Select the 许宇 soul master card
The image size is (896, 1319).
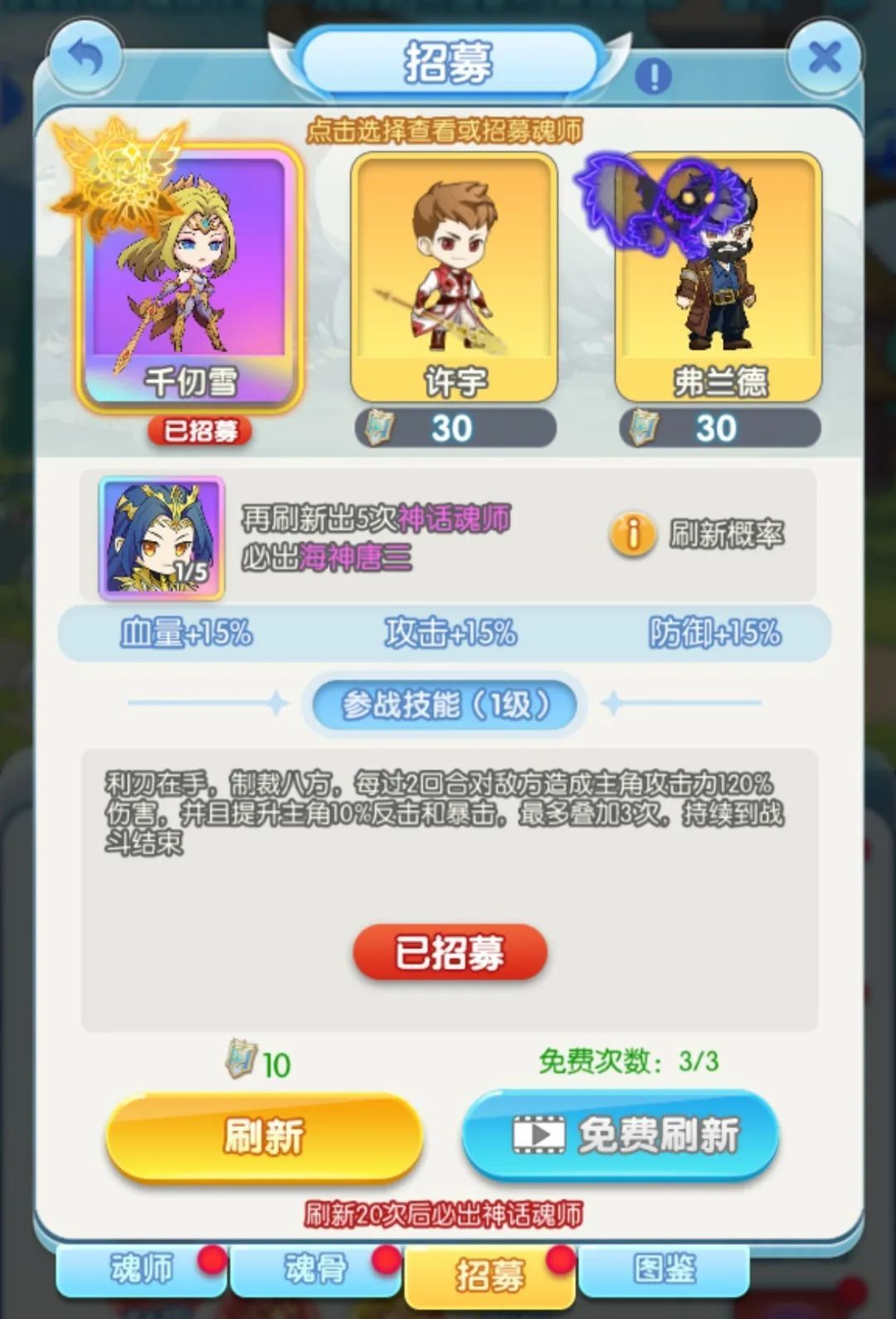pyautogui.click(x=454, y=278)
